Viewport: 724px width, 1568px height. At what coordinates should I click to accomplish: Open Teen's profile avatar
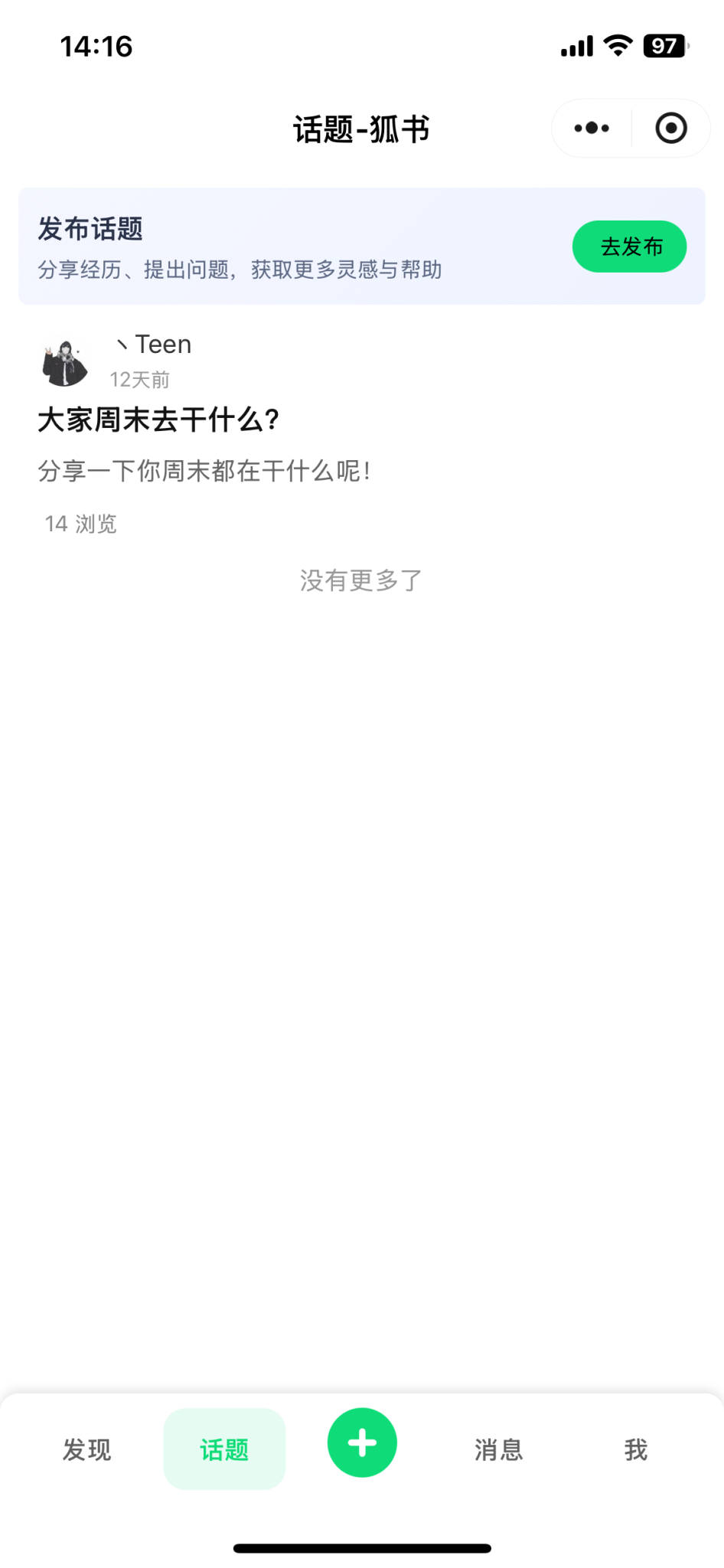tap(65, 361)
